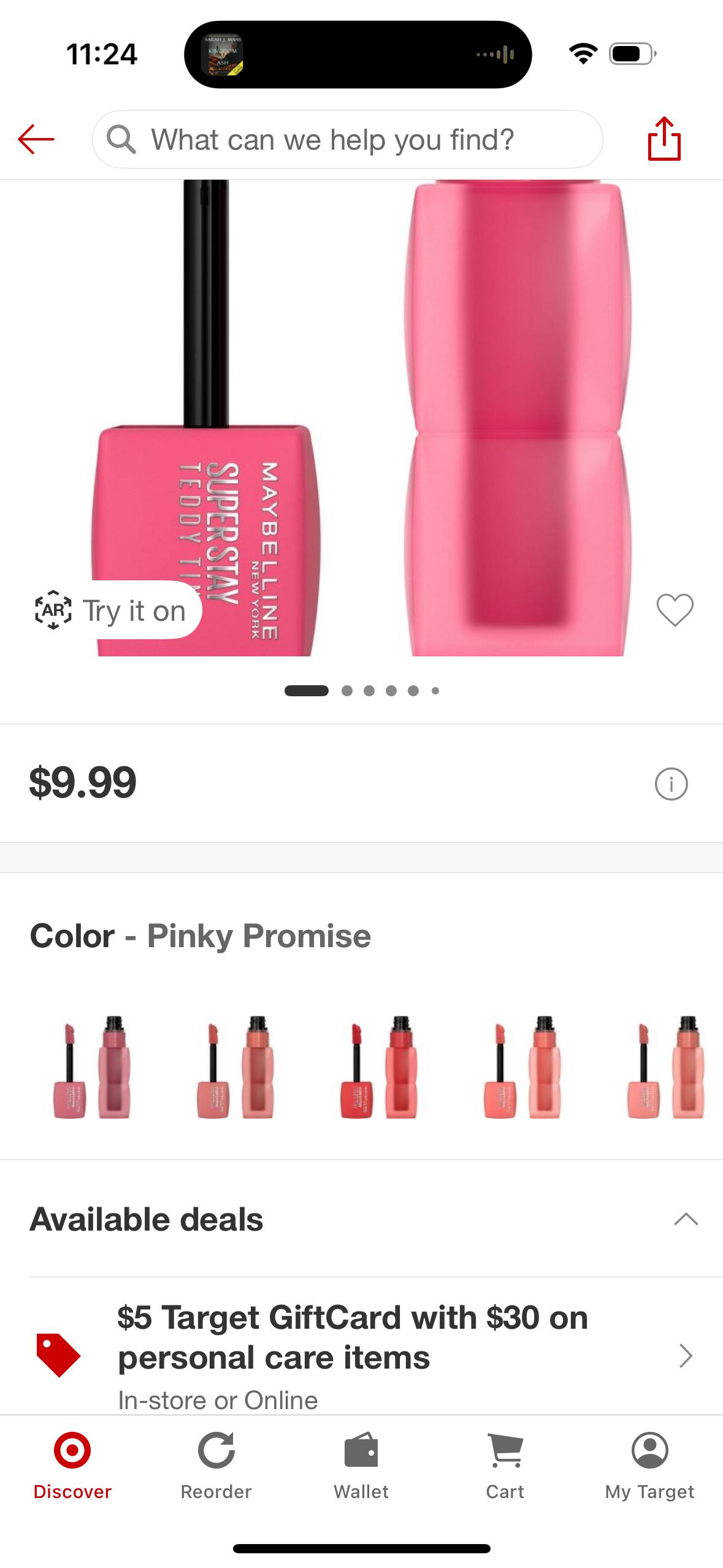The width and height of the screenshot is (723, 1568).
Task: Open the Cart tab
Action: tap(505, 1465)
